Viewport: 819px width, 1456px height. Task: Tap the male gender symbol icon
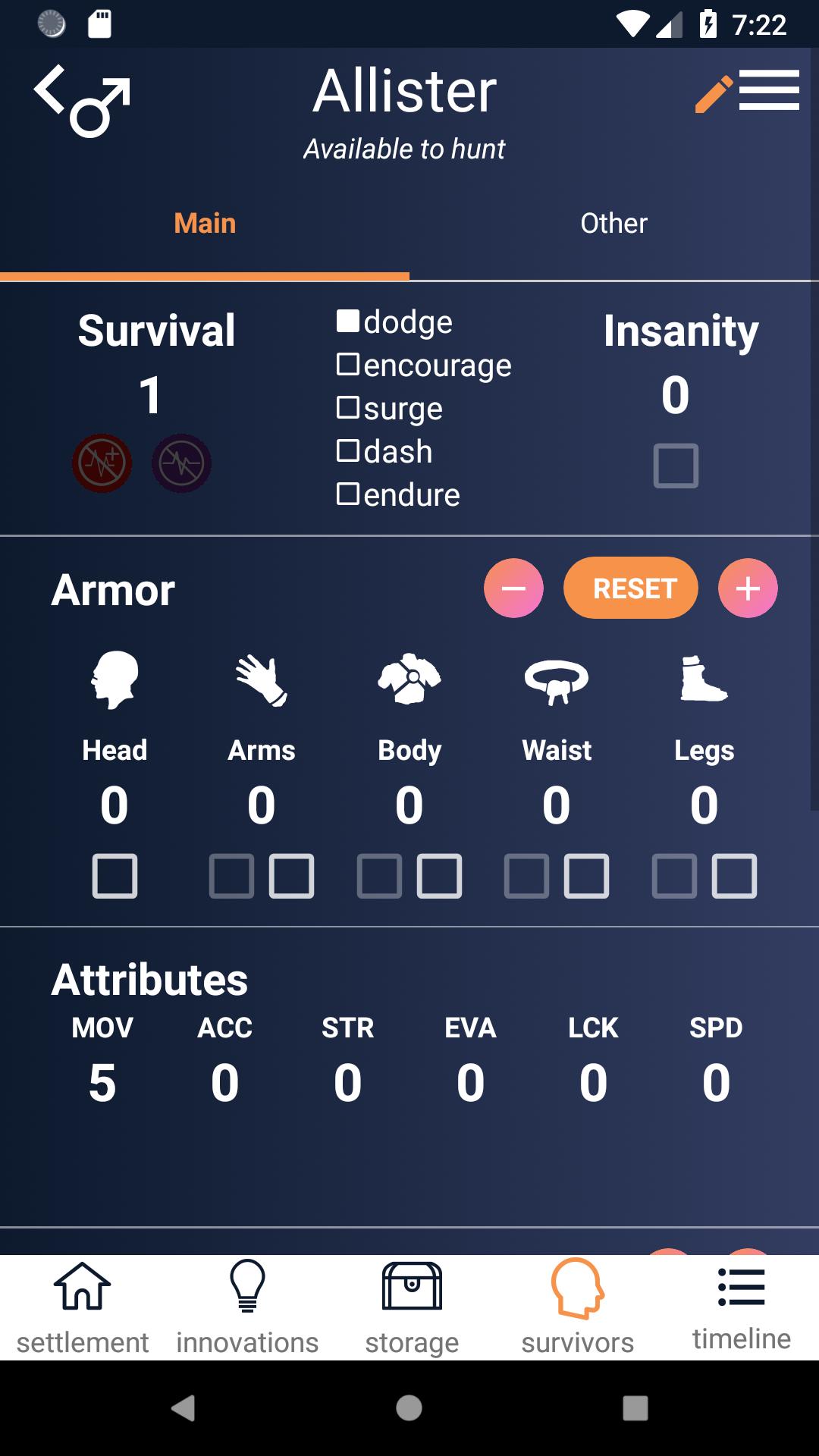tap(100, 108)
